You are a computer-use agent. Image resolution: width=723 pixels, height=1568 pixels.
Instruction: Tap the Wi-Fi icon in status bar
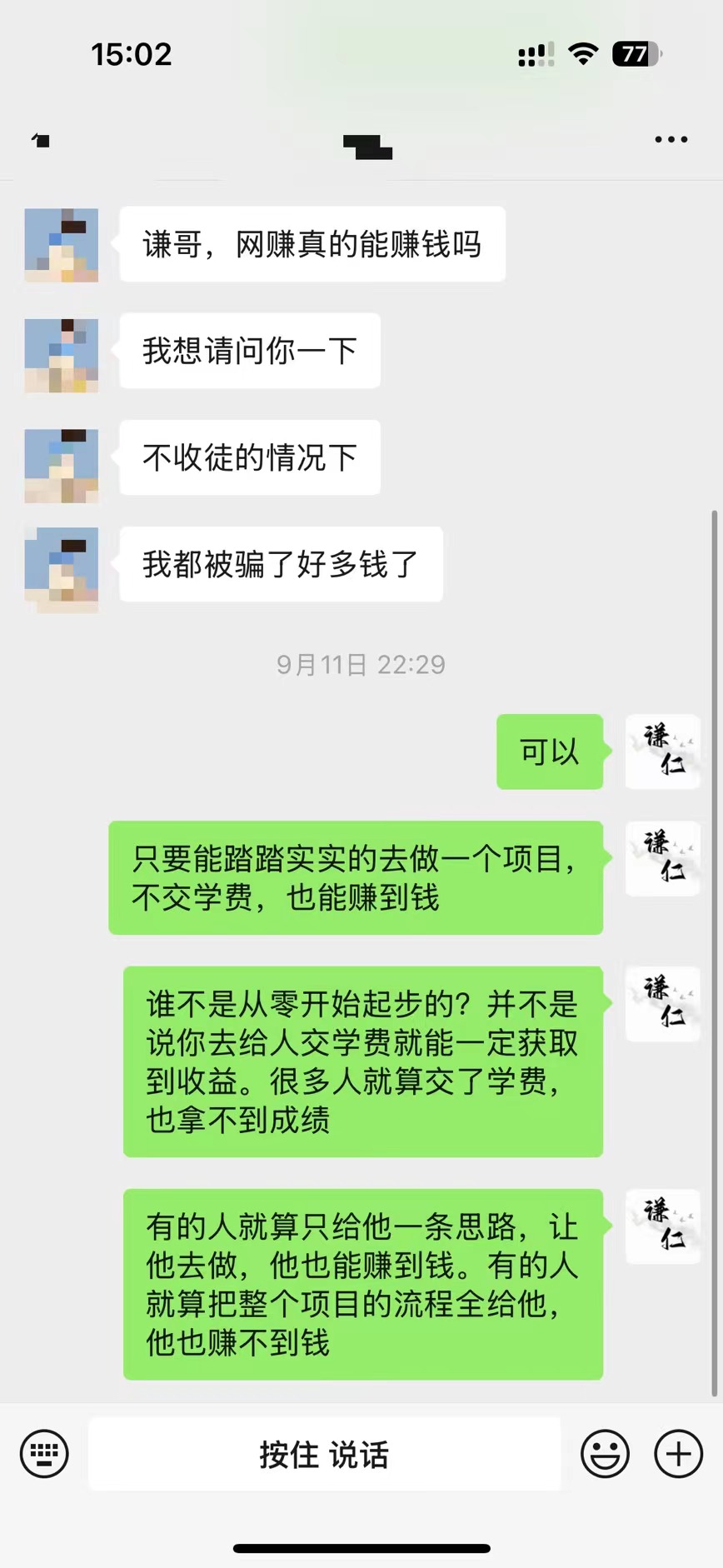coord(583,52)
